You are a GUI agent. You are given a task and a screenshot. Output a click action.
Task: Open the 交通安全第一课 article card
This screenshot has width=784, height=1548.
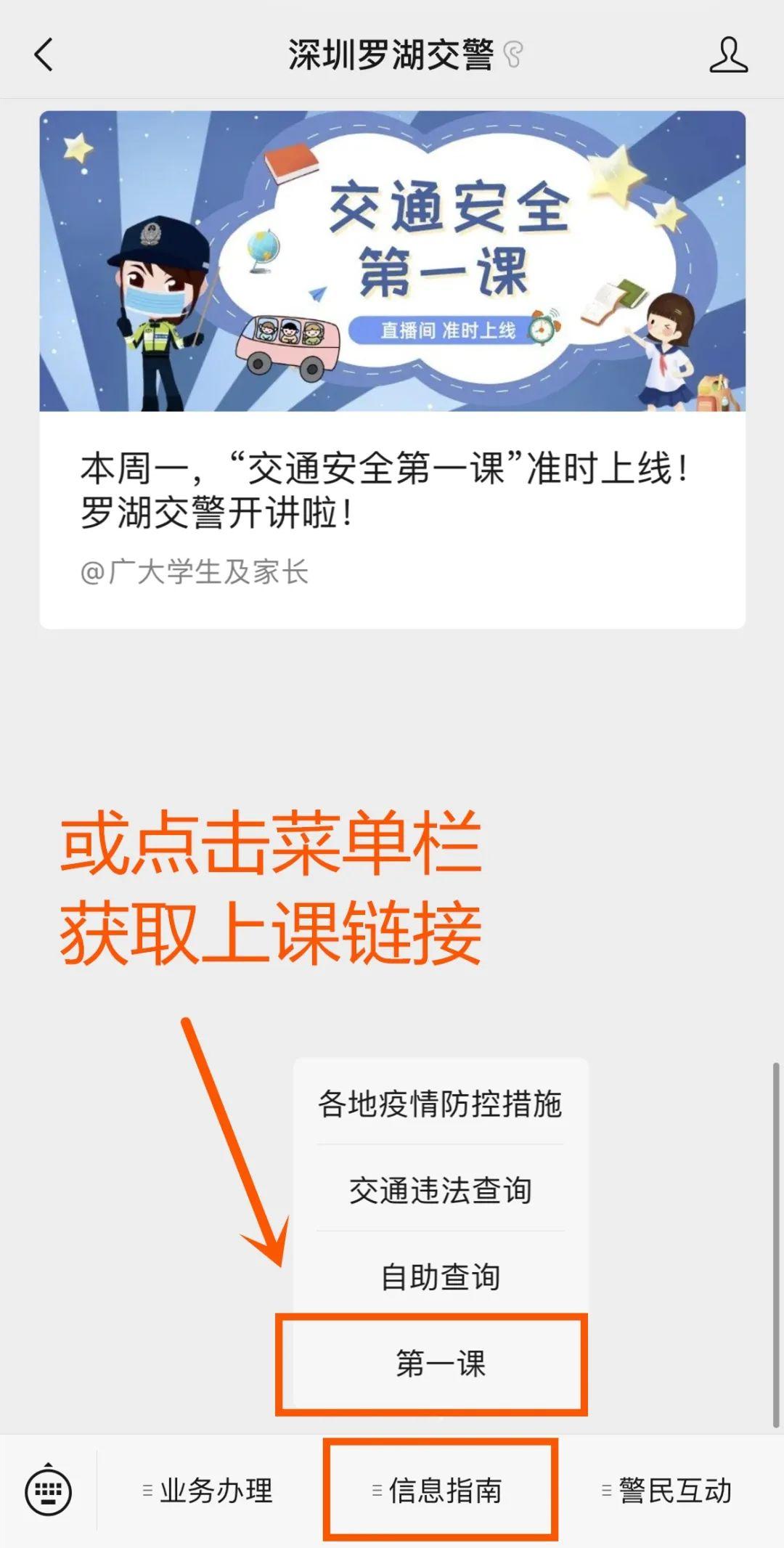(392, 369)
